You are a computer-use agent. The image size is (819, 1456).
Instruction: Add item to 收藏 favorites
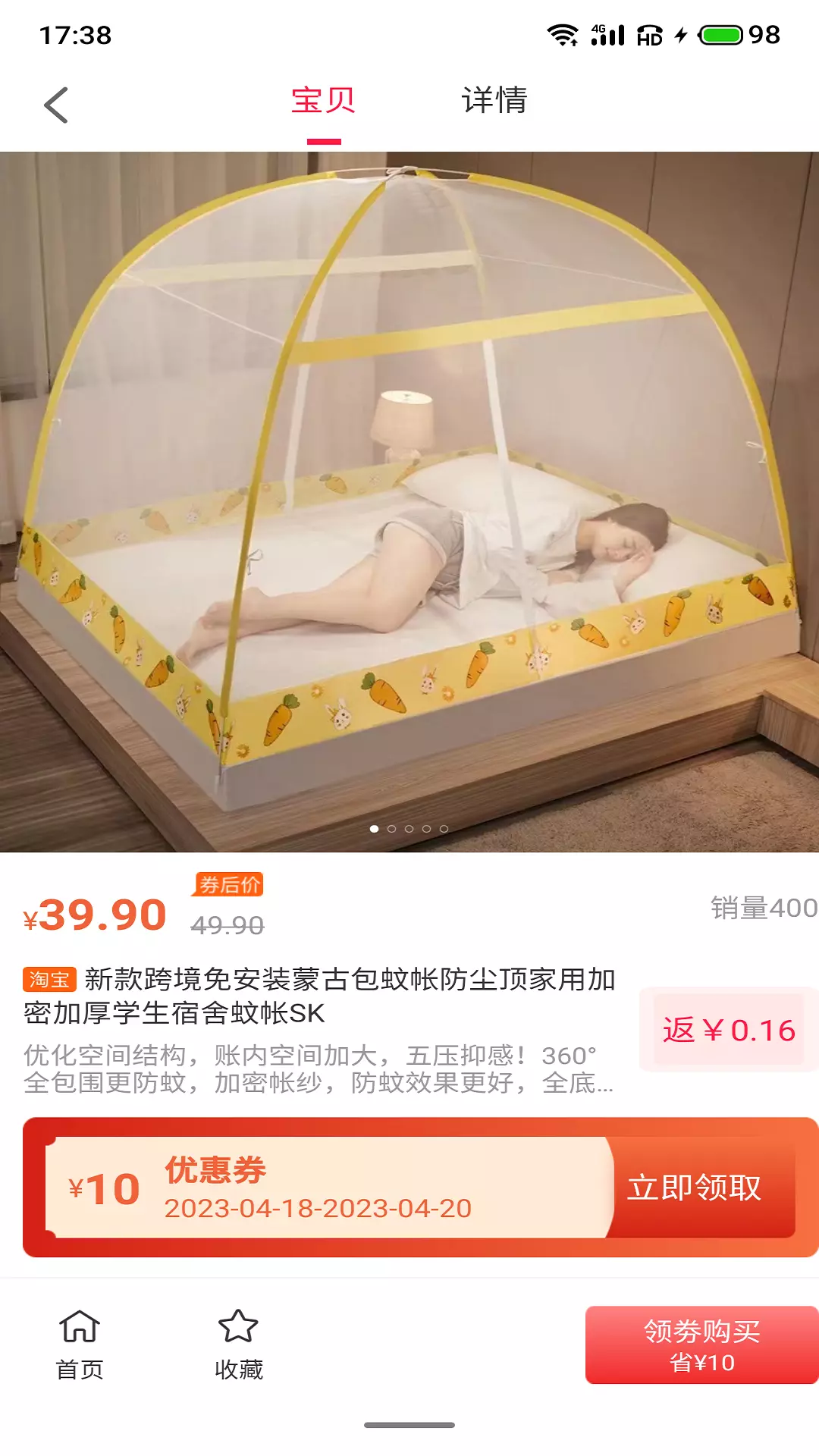point(239,1345)
